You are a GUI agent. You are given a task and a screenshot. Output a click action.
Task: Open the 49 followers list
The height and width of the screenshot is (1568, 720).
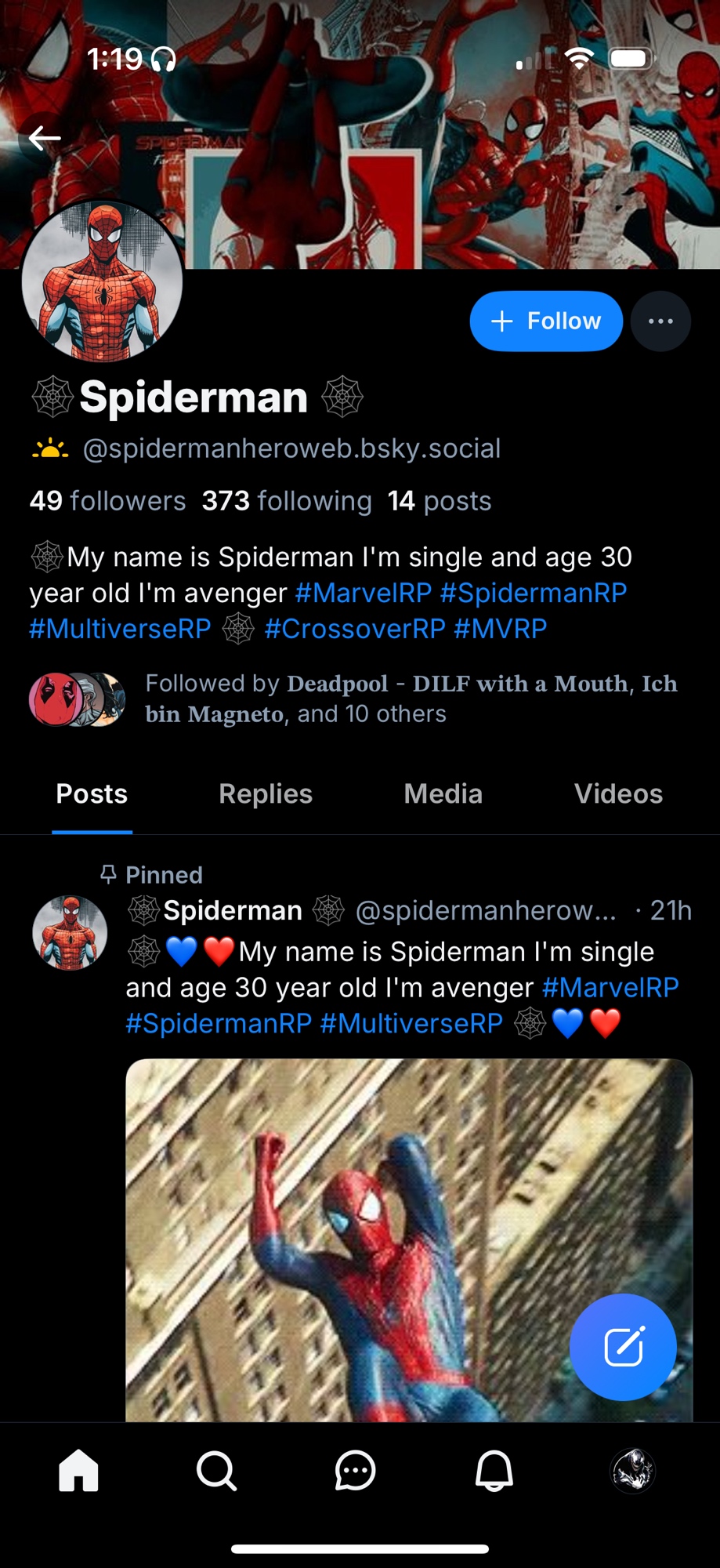(x=107, y=501)
